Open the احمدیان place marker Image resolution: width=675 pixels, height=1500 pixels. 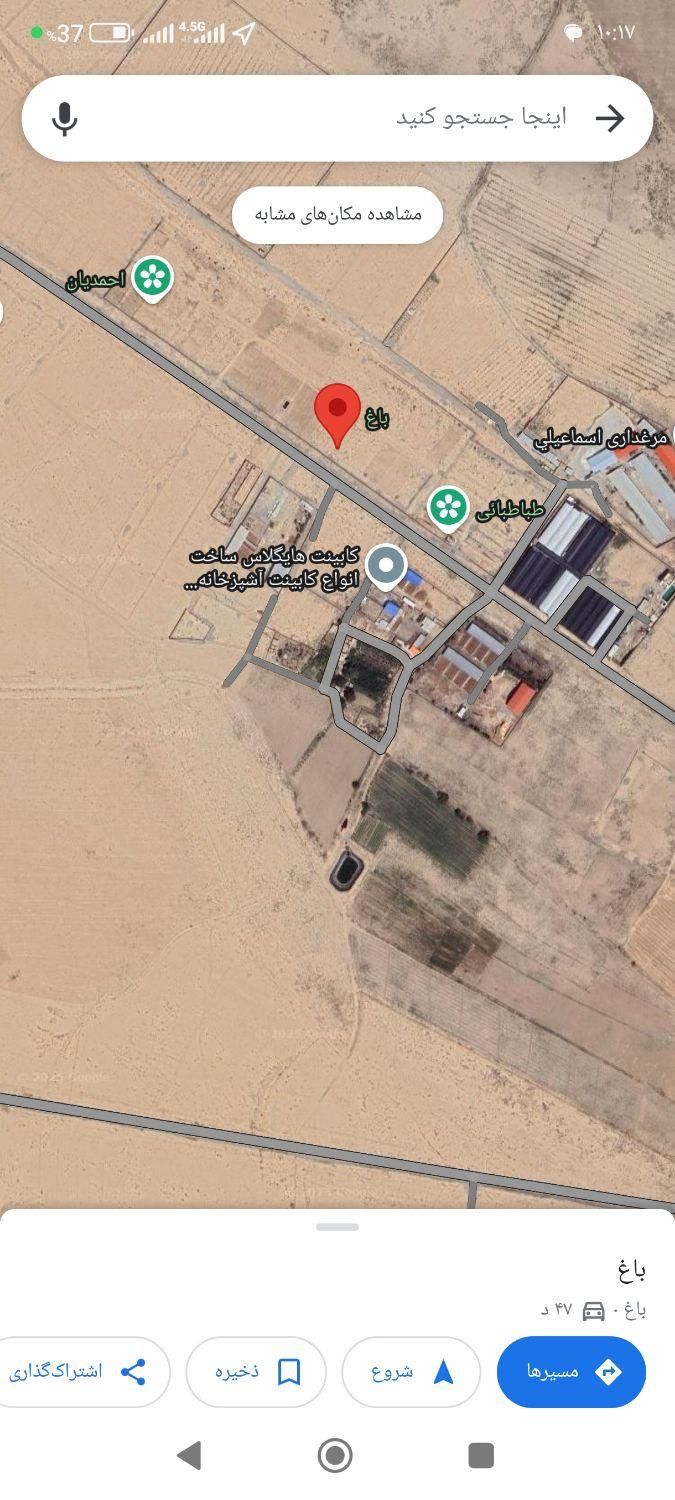tap(152, 277)
